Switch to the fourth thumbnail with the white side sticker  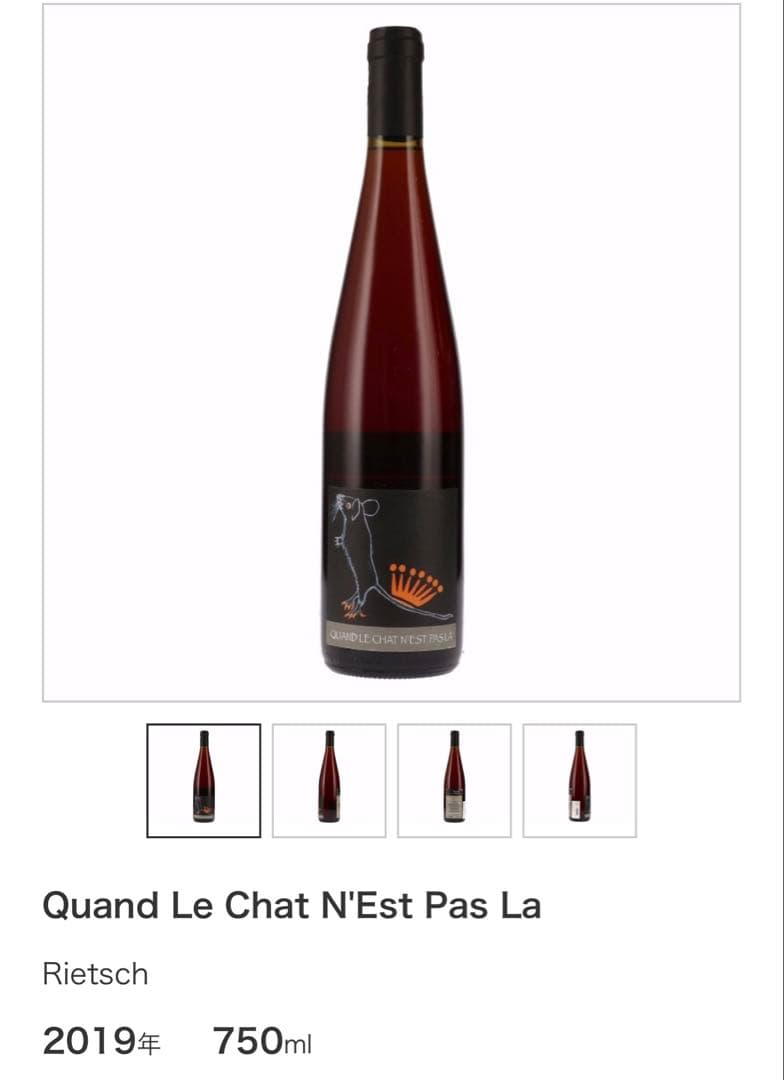click(579, 780)
